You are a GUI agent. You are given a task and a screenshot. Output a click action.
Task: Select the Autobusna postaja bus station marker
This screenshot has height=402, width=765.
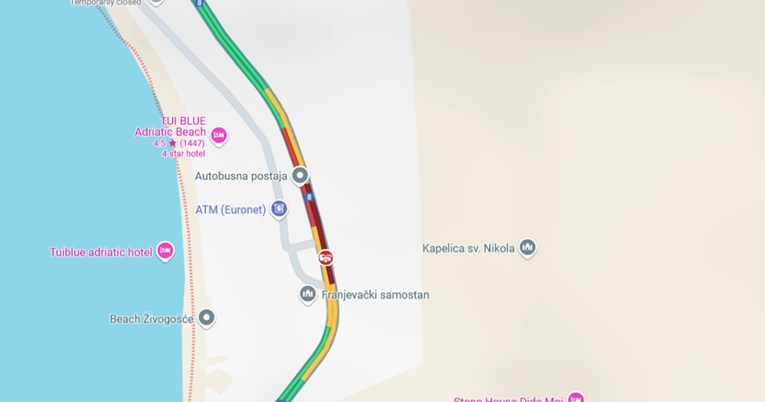(298, 176)
